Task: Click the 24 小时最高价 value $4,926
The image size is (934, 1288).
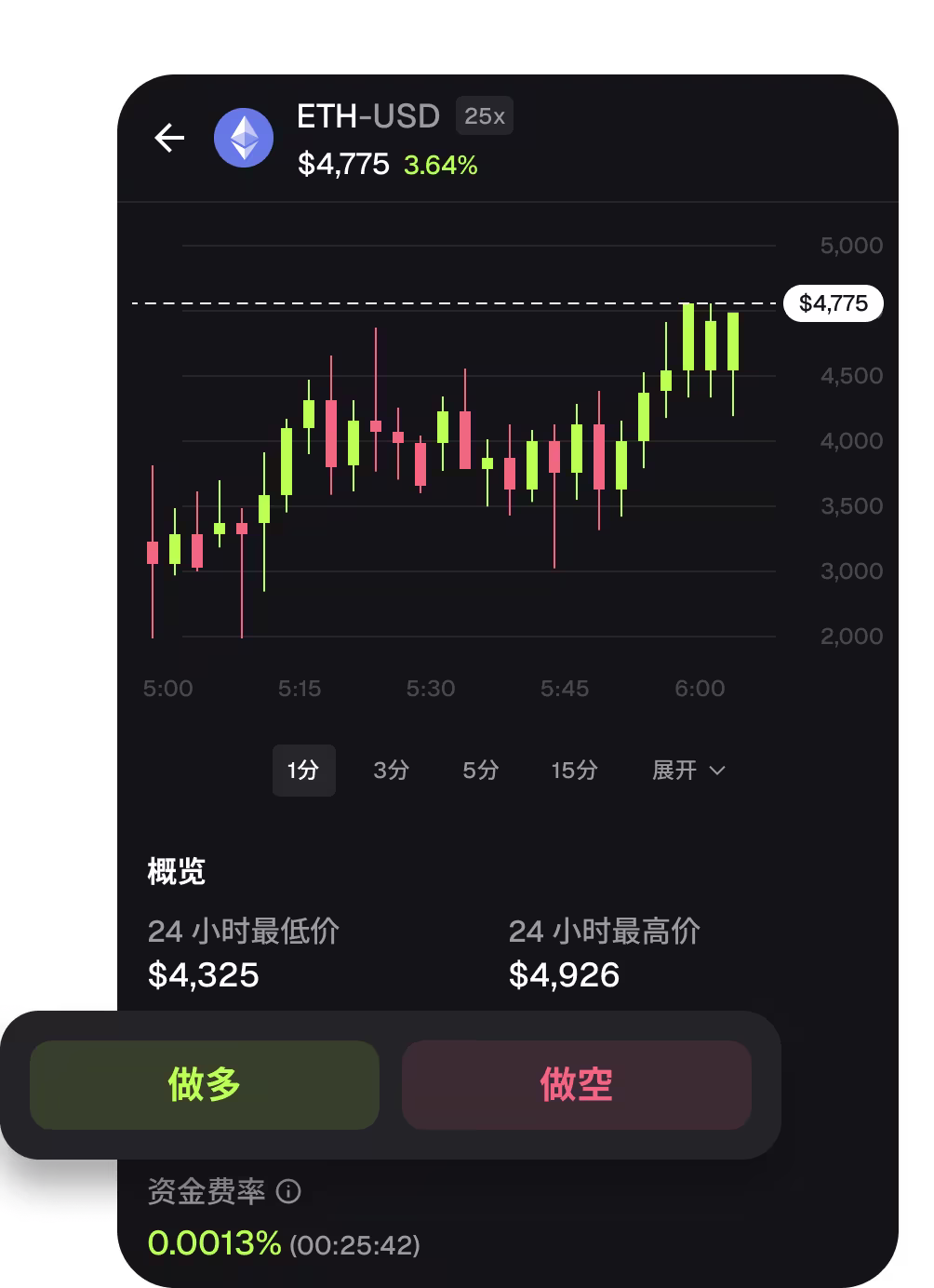Action: click(x=564, y=975)
